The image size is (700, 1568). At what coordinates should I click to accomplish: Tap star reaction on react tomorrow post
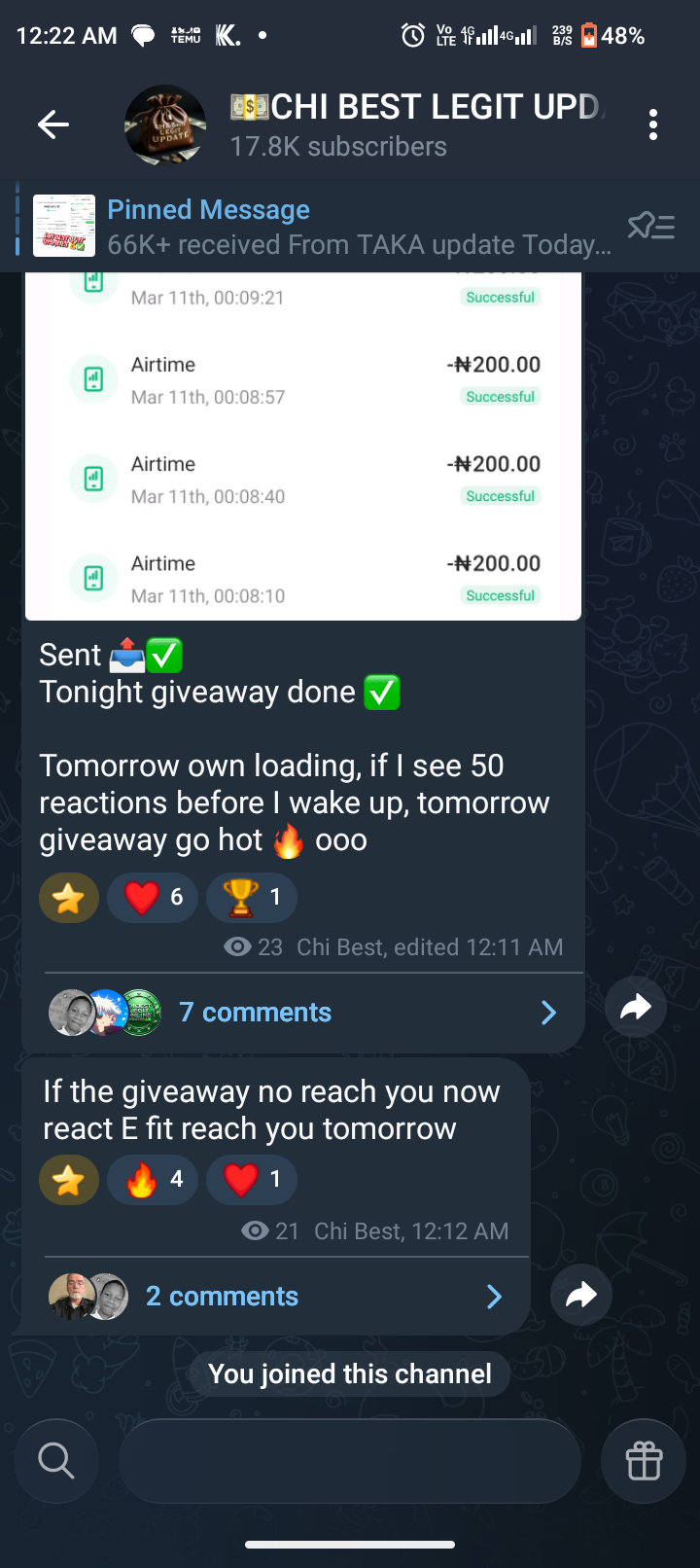click(x=69, y=1180)
